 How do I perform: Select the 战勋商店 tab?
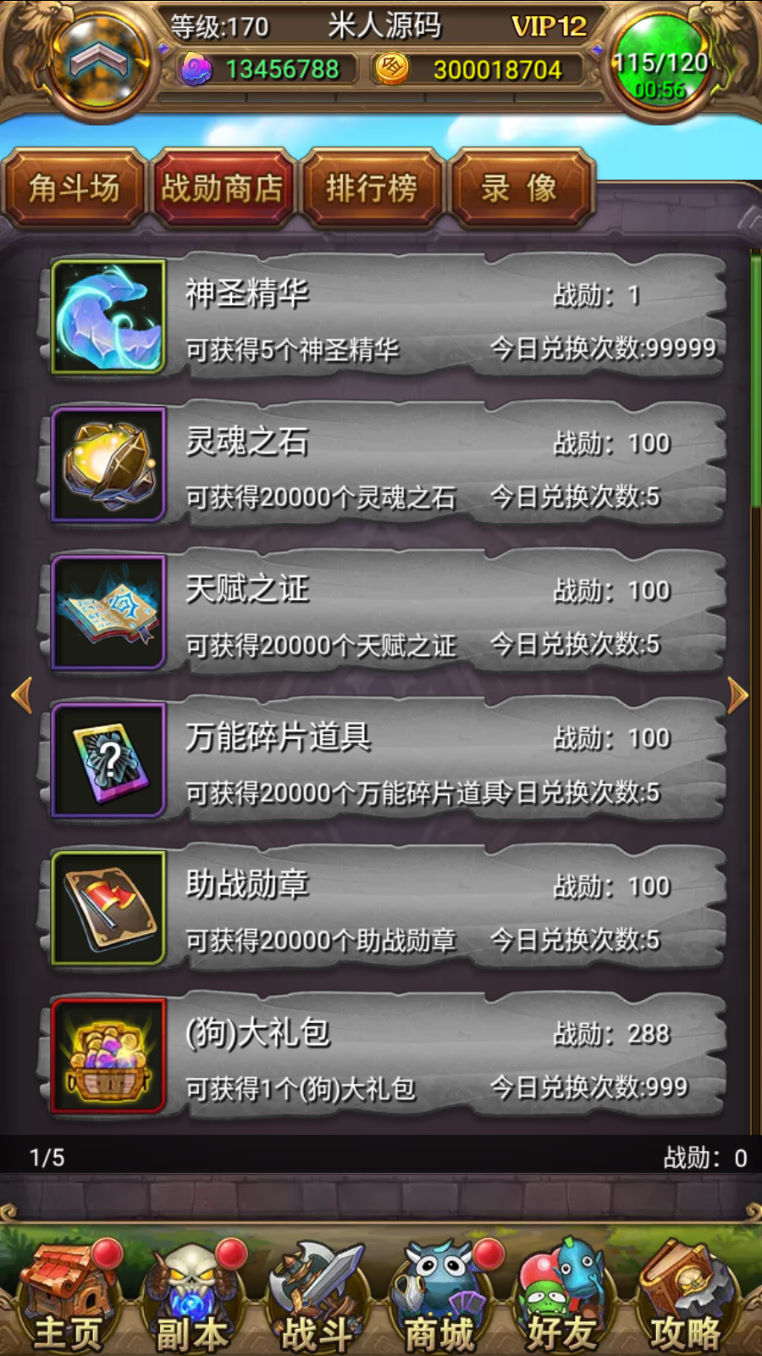click(x=223, y=188)
